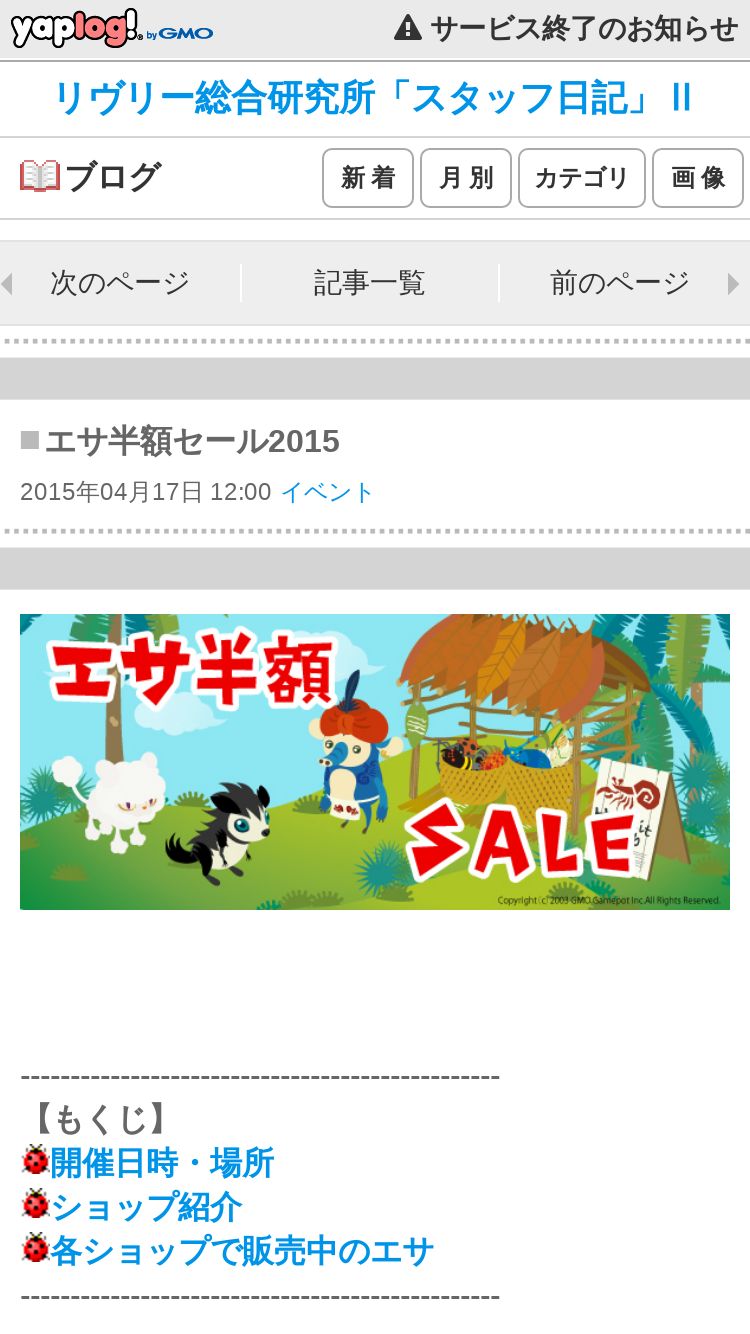Viewport: 750px width, 1334px height.
Task: Jump to 開催日時・場所 section
Action: pyautogui.click(x=162, y=1163)
